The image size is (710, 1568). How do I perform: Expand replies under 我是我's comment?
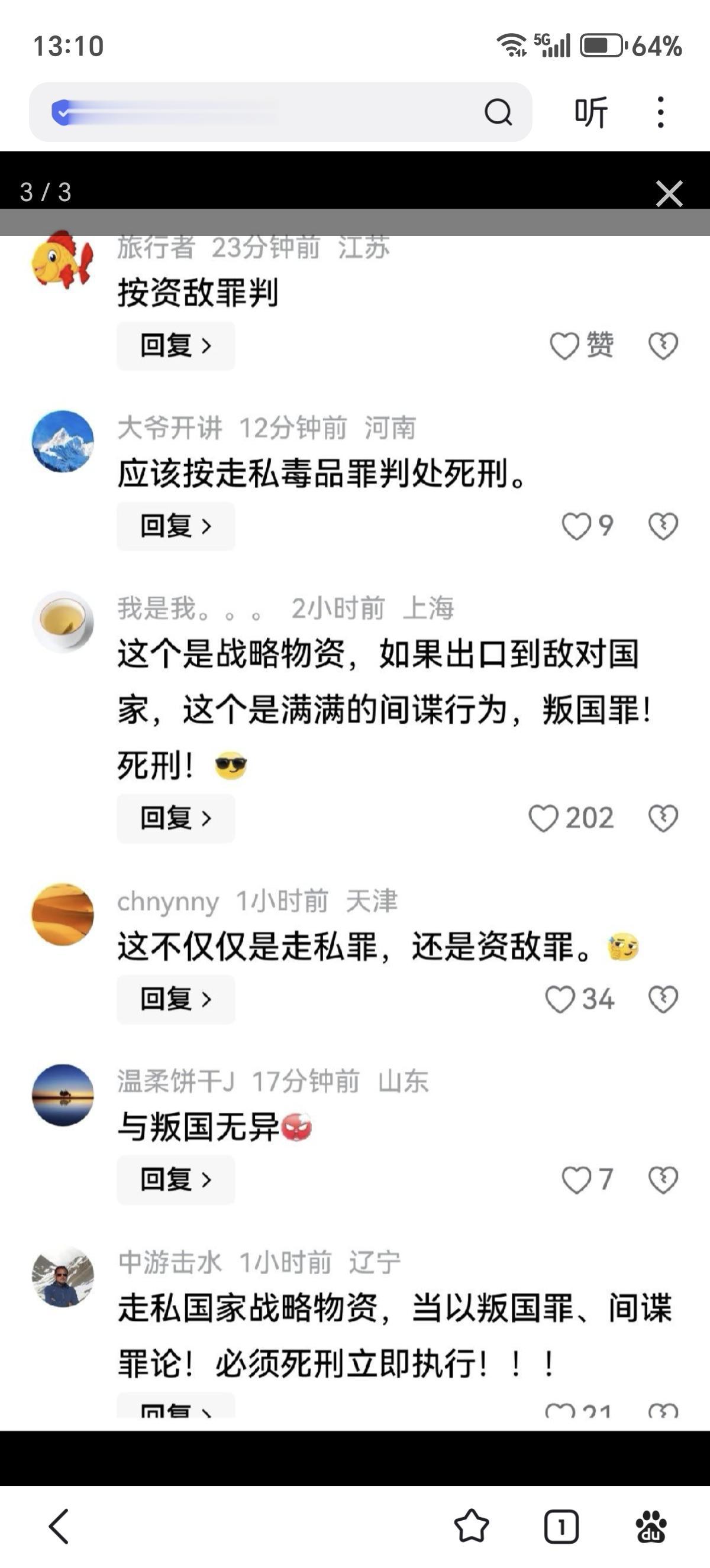click(x=175, y=818)
